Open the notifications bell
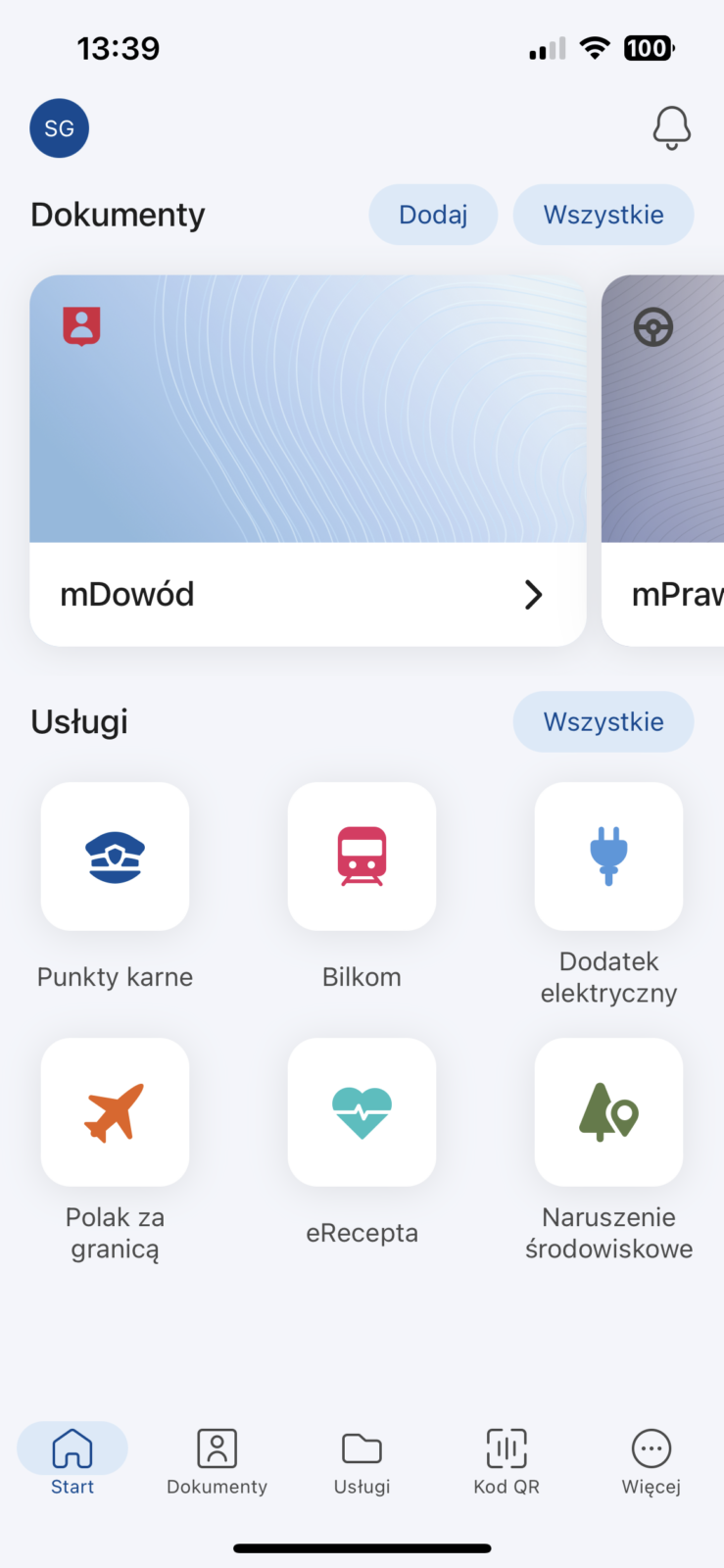Viewport: 724px width, 1568px height. 671,127
